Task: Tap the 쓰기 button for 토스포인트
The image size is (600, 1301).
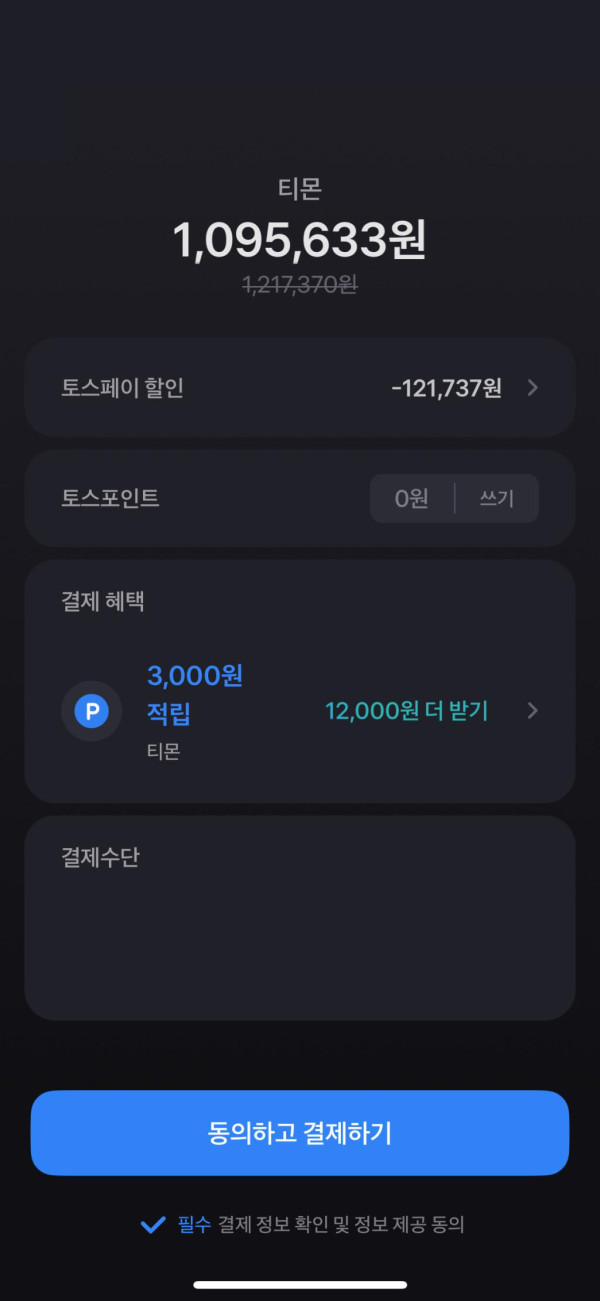Action: pyautogui.click(x=497, y=499)
